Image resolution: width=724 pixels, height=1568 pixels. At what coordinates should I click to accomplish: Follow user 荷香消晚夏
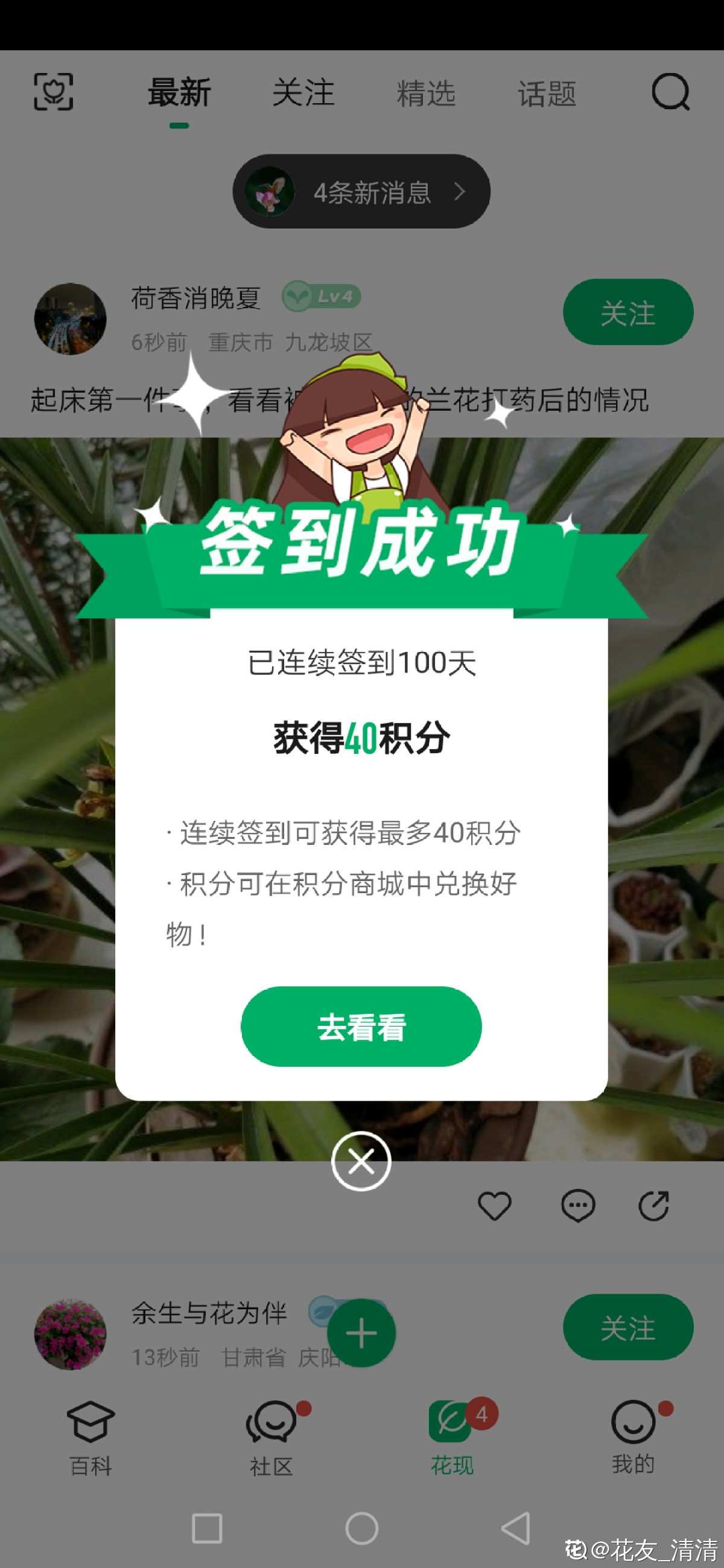click(627, 312)
